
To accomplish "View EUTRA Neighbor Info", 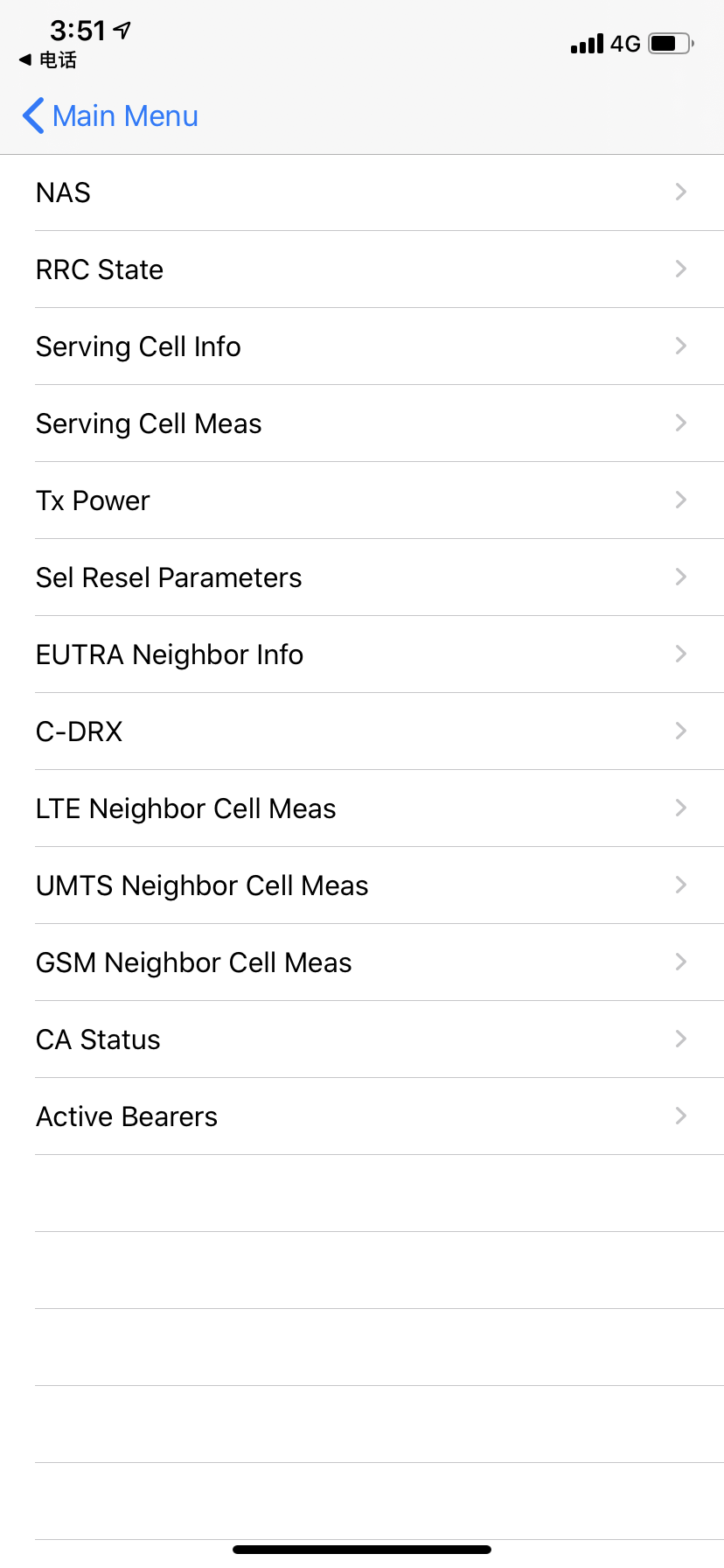I will click(362, 654).
